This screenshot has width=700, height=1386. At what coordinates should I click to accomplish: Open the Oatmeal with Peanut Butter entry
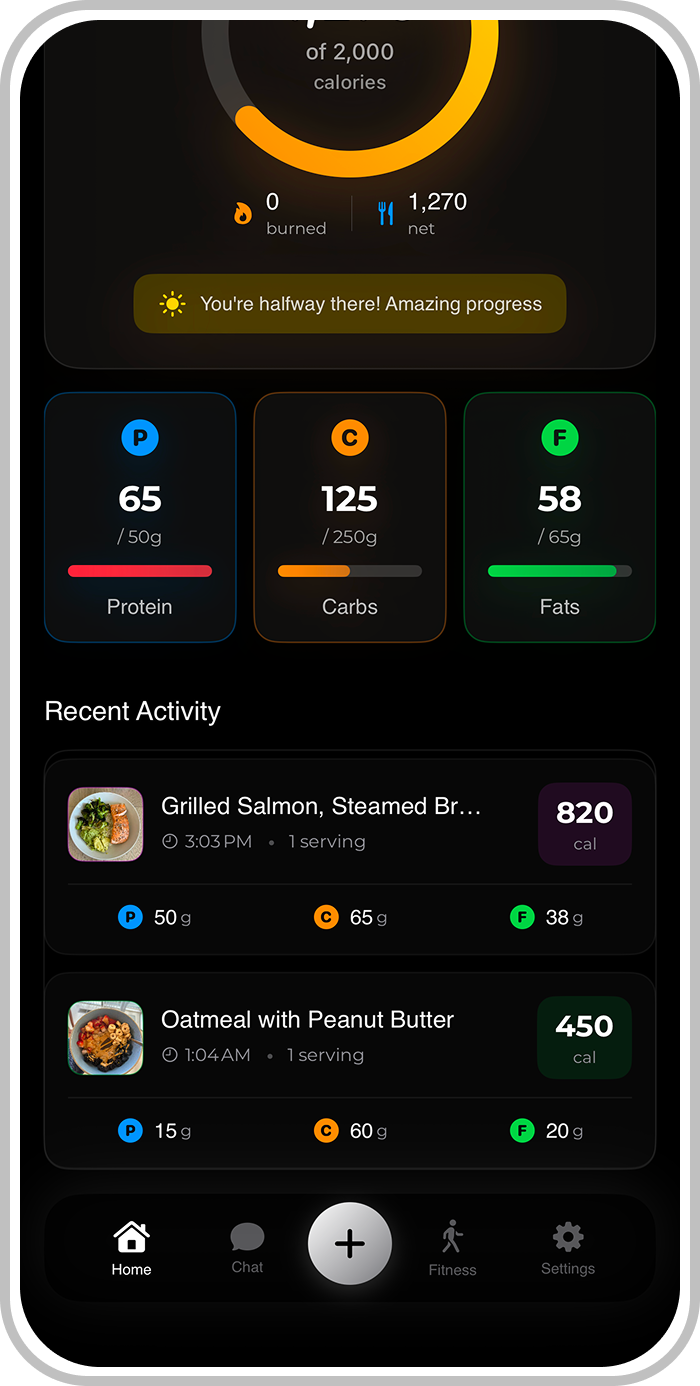click(x=307, y=1036)
